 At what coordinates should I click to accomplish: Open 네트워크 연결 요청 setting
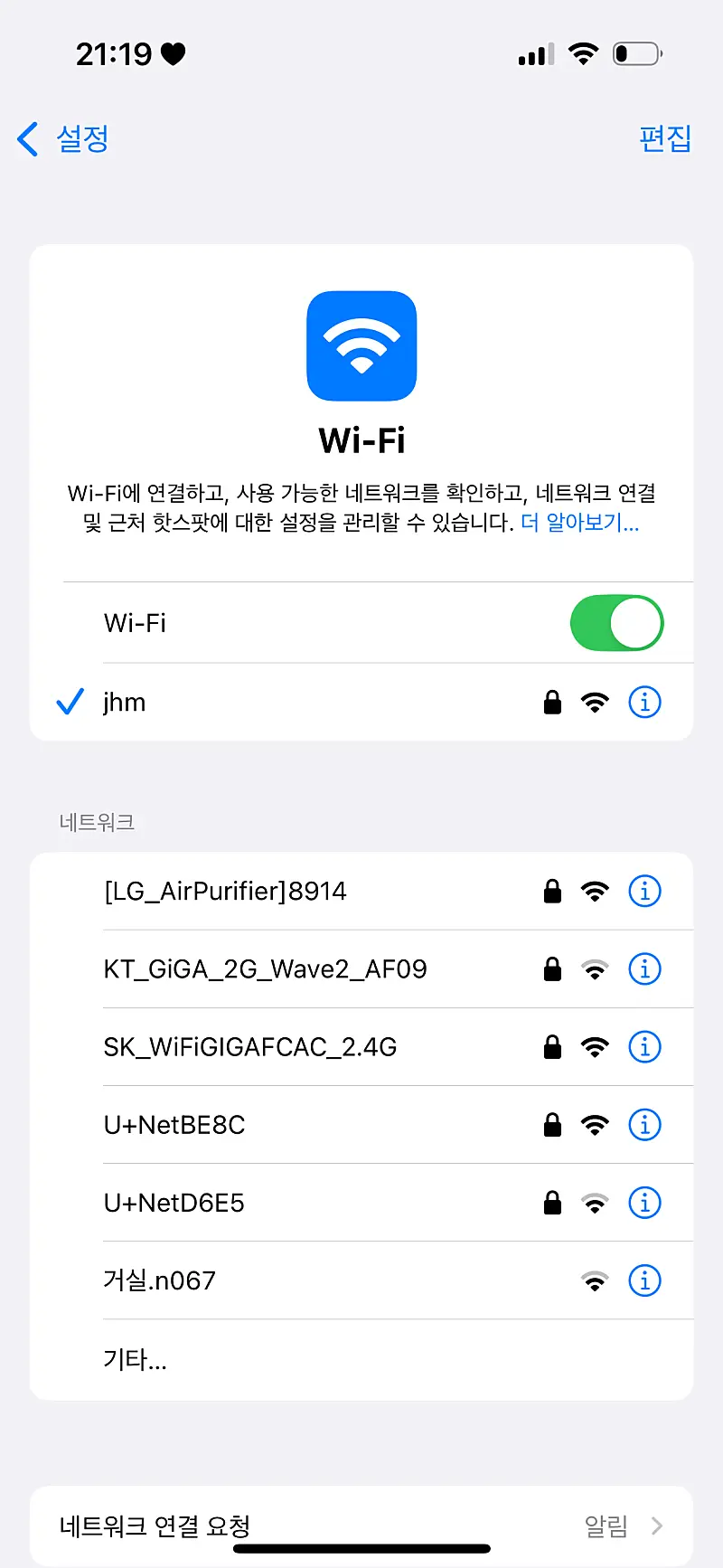click(x=361, y=1526)
